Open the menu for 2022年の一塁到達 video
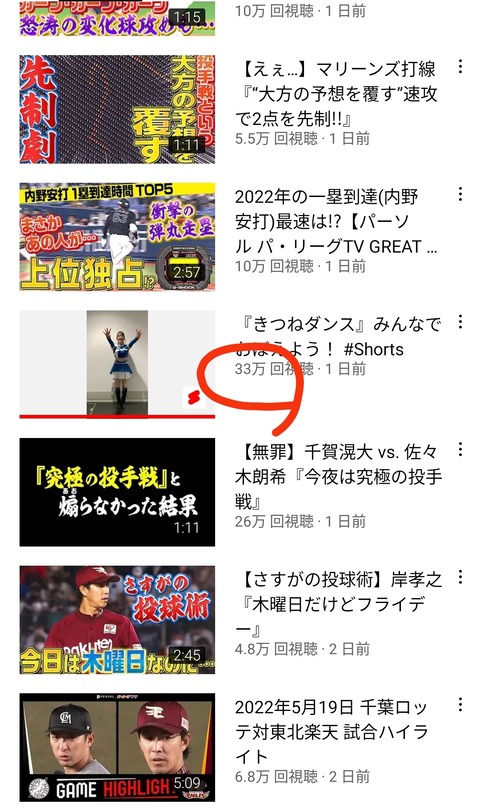Viewport: 480px width, 812px height. coord(460,194)
